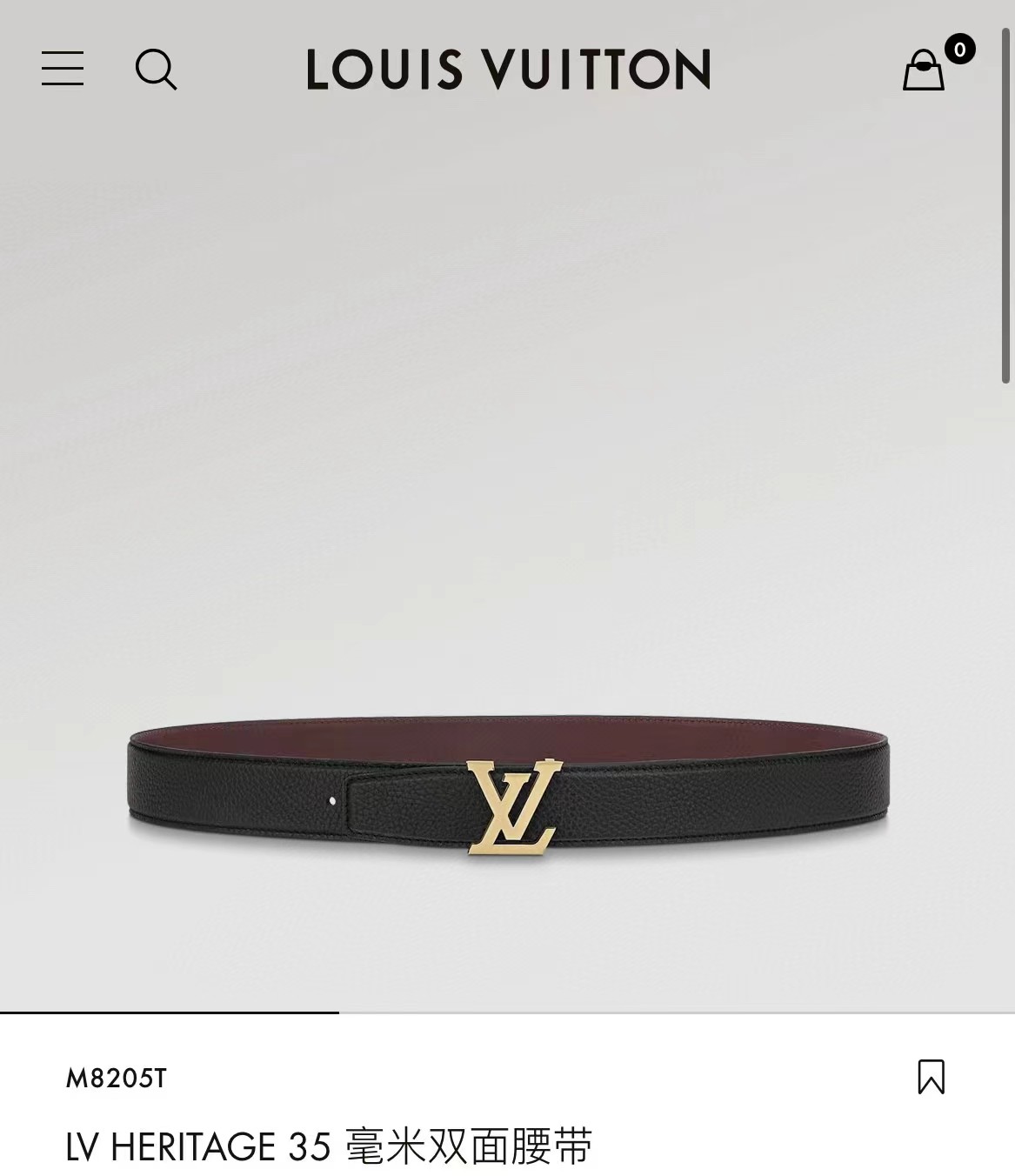Go to homepage via the Louis Vuitton header
The height and width of the screenshot is (1176, 1015).
click(x=507, y=71)
